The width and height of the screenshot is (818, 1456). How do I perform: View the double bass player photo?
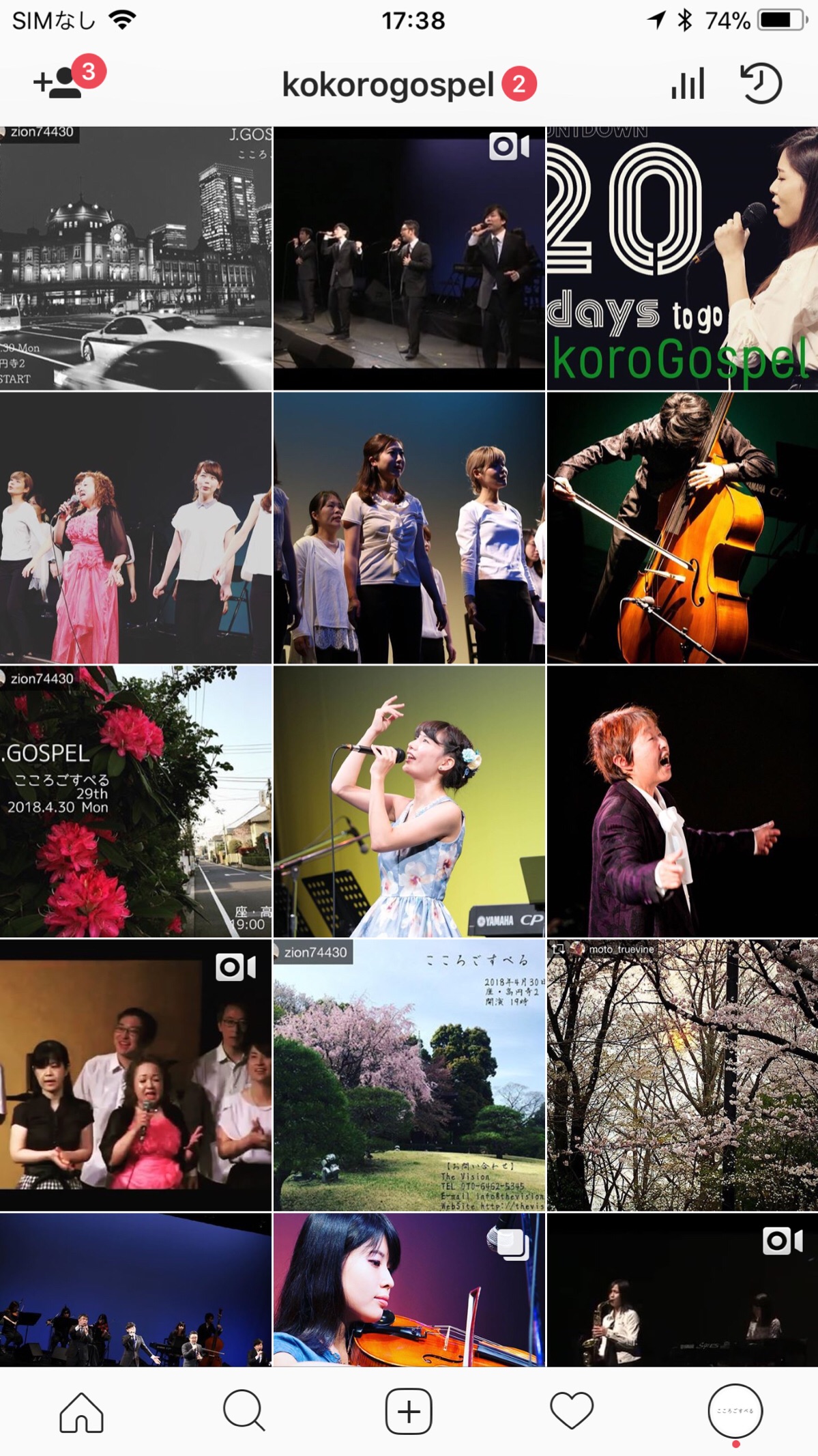click(682, 528)
